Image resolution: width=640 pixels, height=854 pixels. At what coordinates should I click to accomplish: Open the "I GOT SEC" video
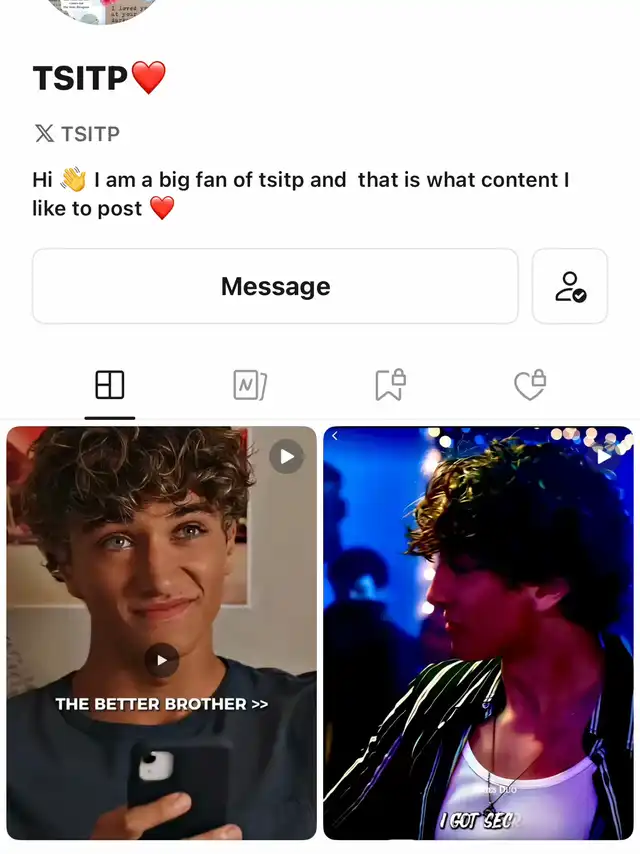[x=478, y=632]
